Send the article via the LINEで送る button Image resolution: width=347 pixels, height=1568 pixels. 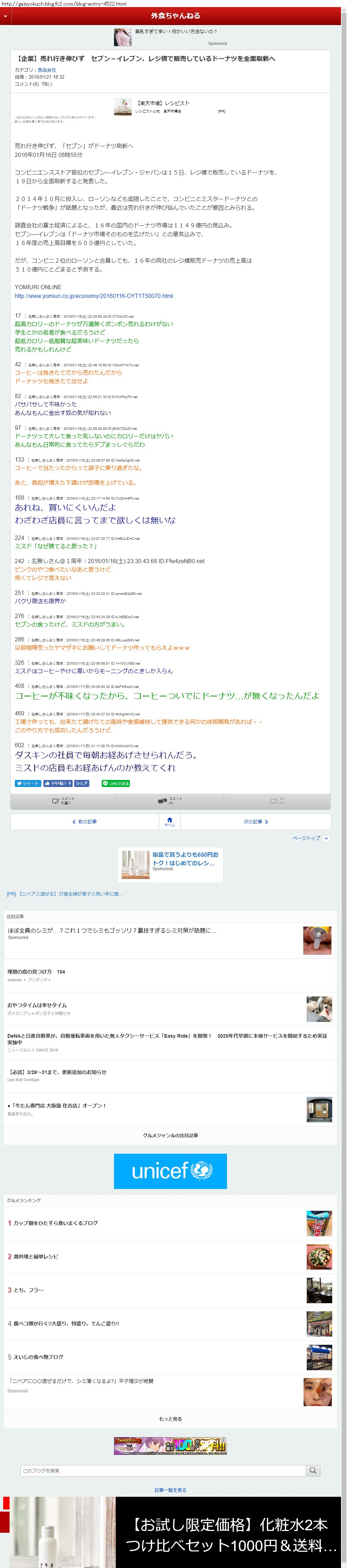coord(116,783)
